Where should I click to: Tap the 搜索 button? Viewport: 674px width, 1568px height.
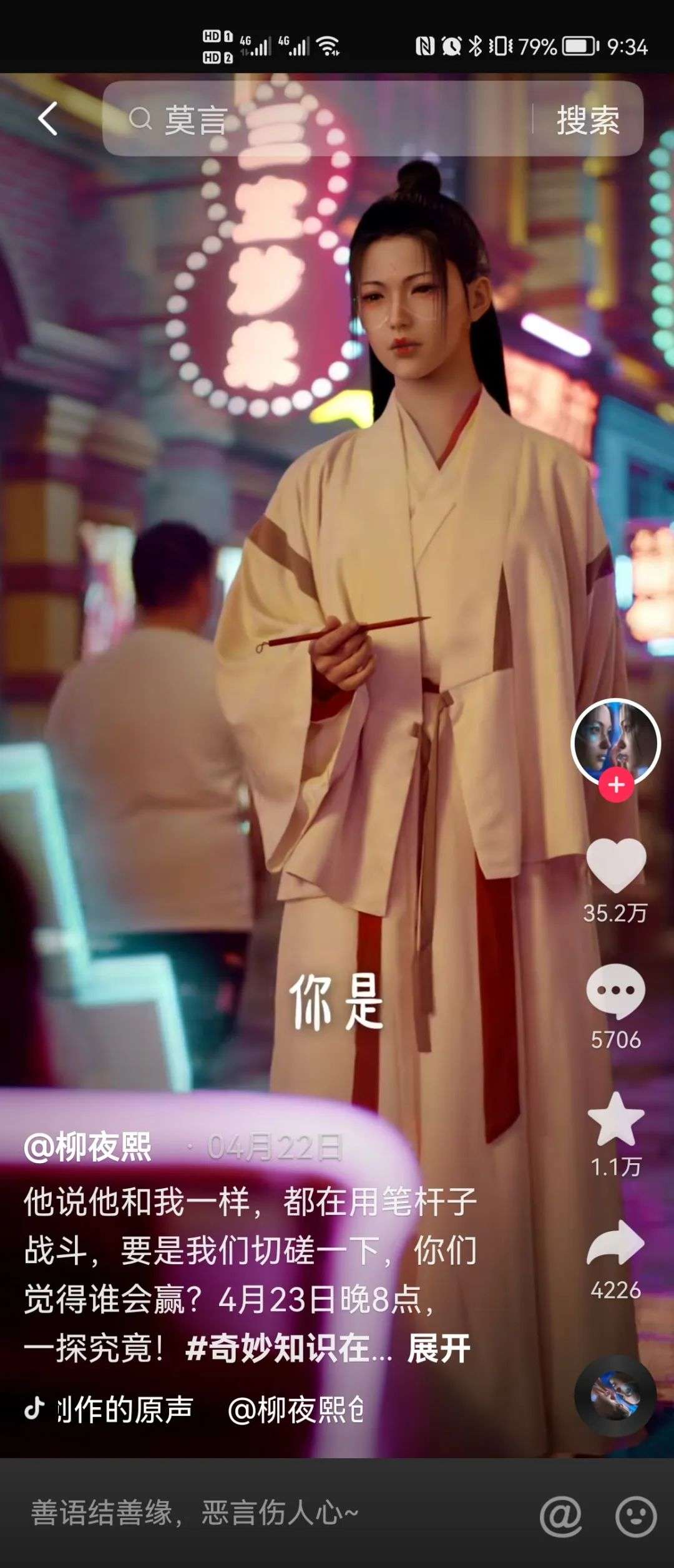click(587, 119)
